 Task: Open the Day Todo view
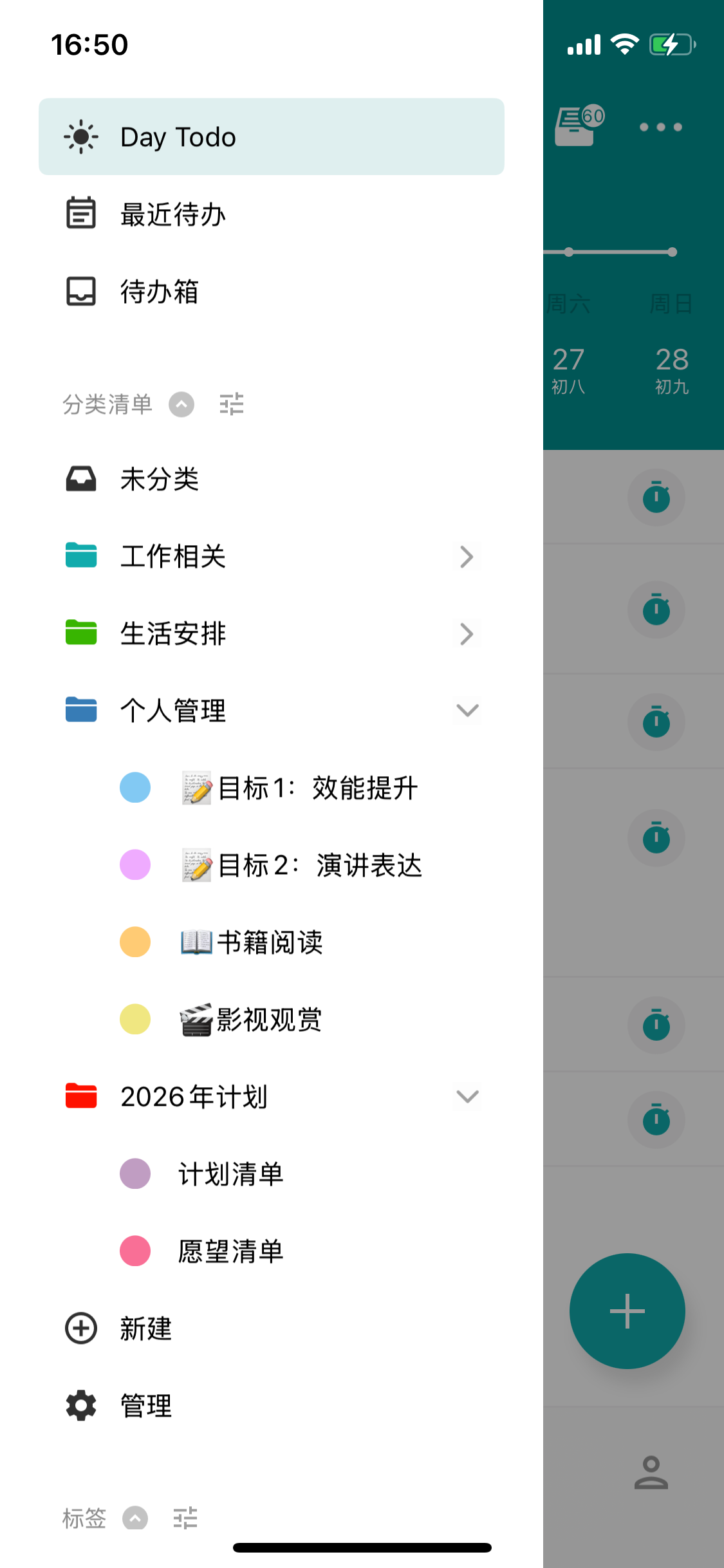271,136
